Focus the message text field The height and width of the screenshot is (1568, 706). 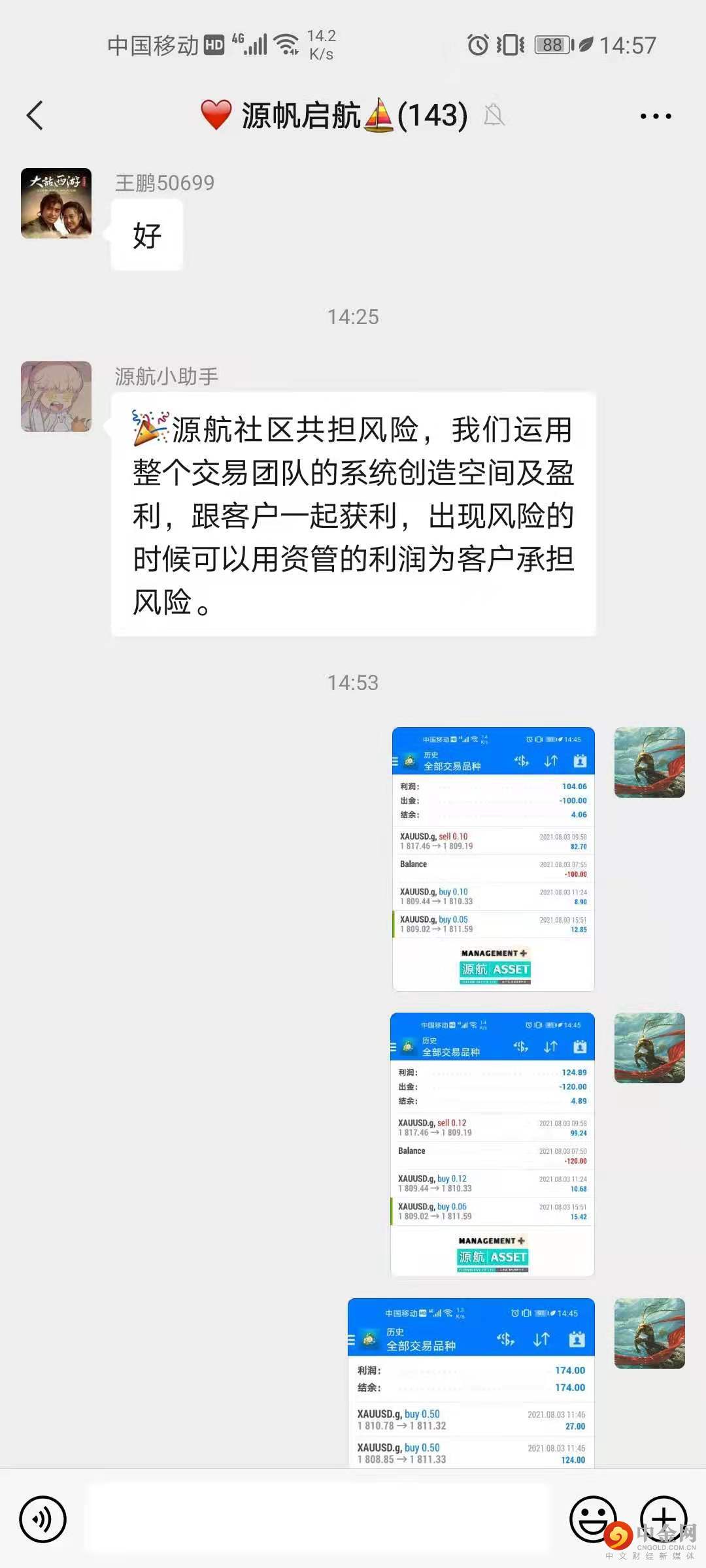point(318,1519)
